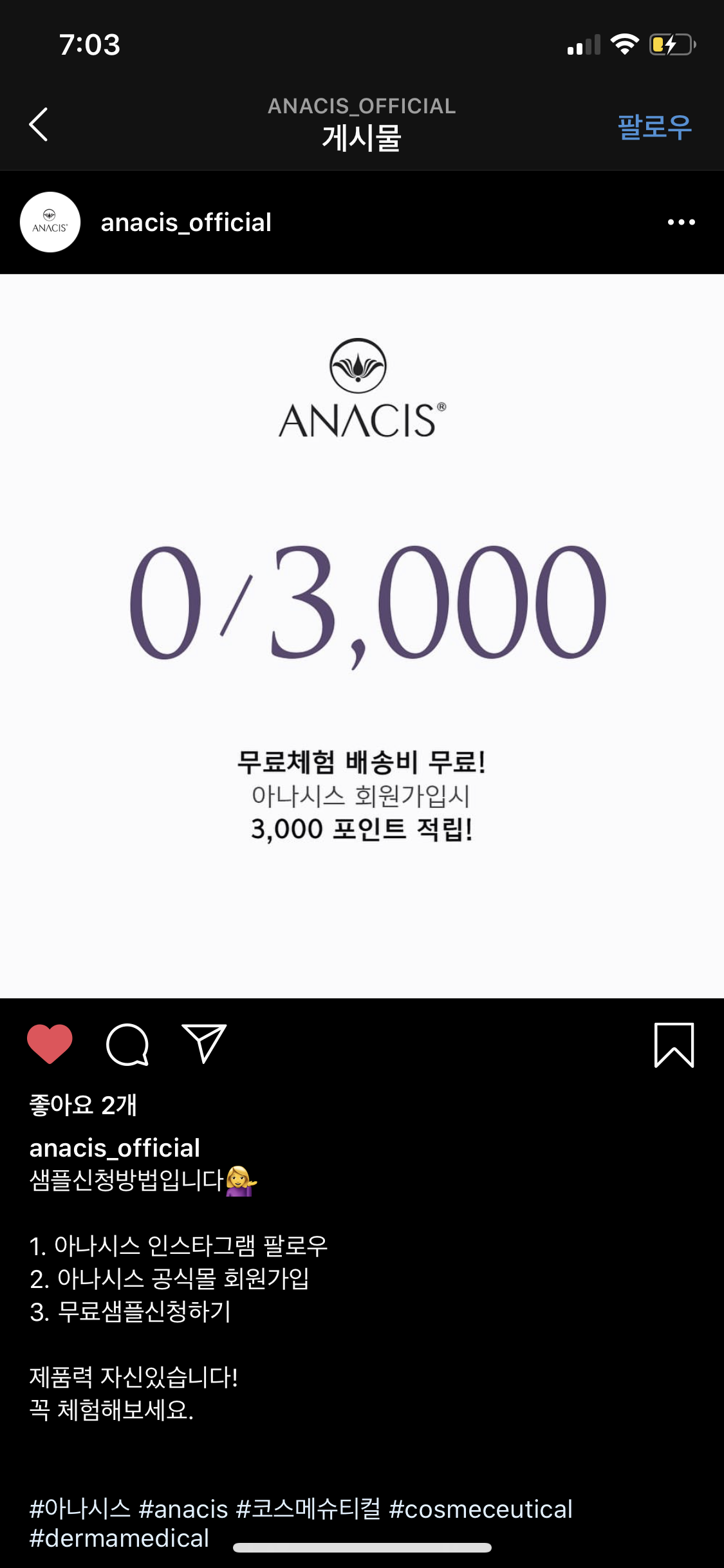This screenshot has width=724, height=1568.
Task: View who liked via 좋아요 2개
Action: (x=83, y=1105)
